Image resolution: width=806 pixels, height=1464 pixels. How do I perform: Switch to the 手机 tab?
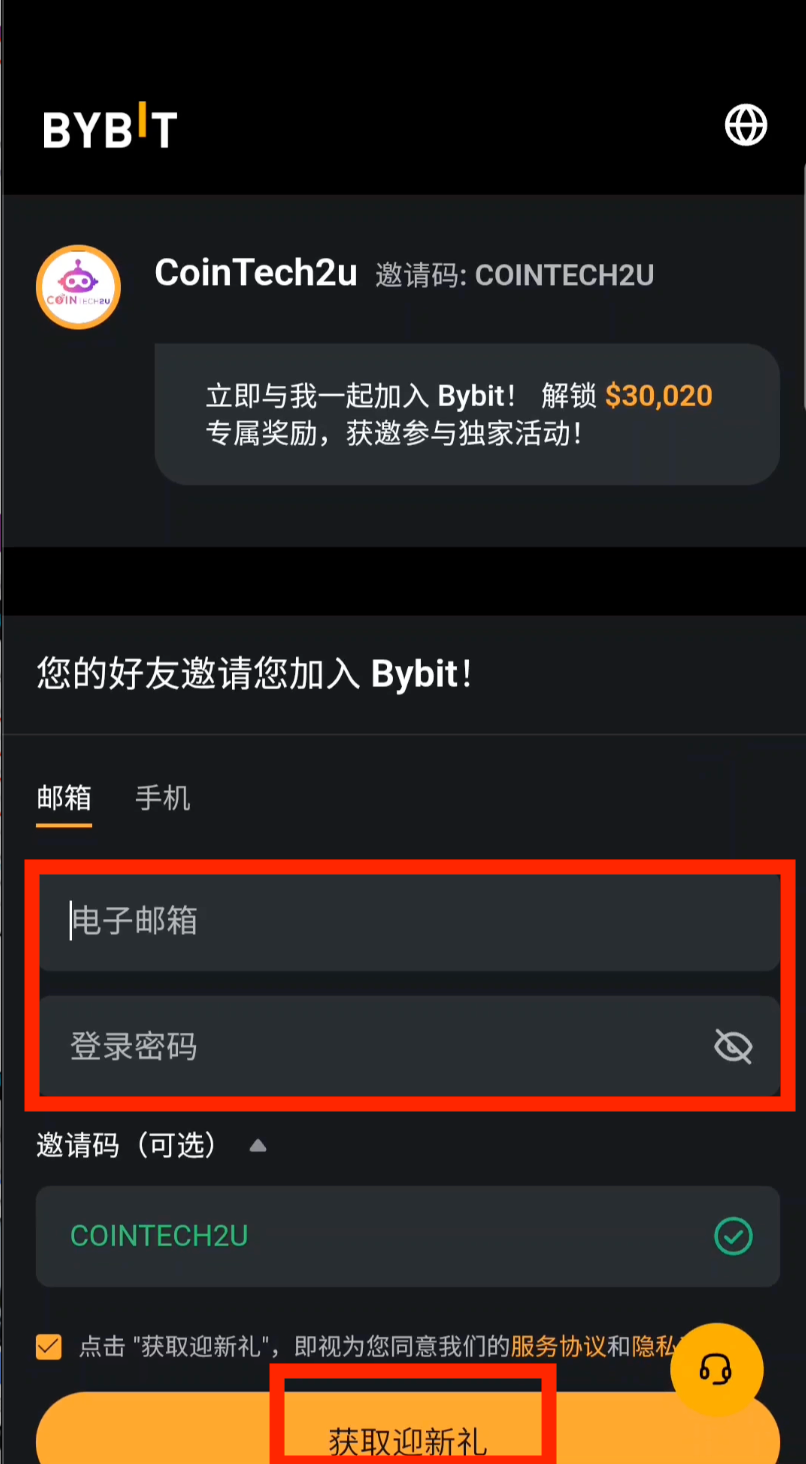pos(162,798)
